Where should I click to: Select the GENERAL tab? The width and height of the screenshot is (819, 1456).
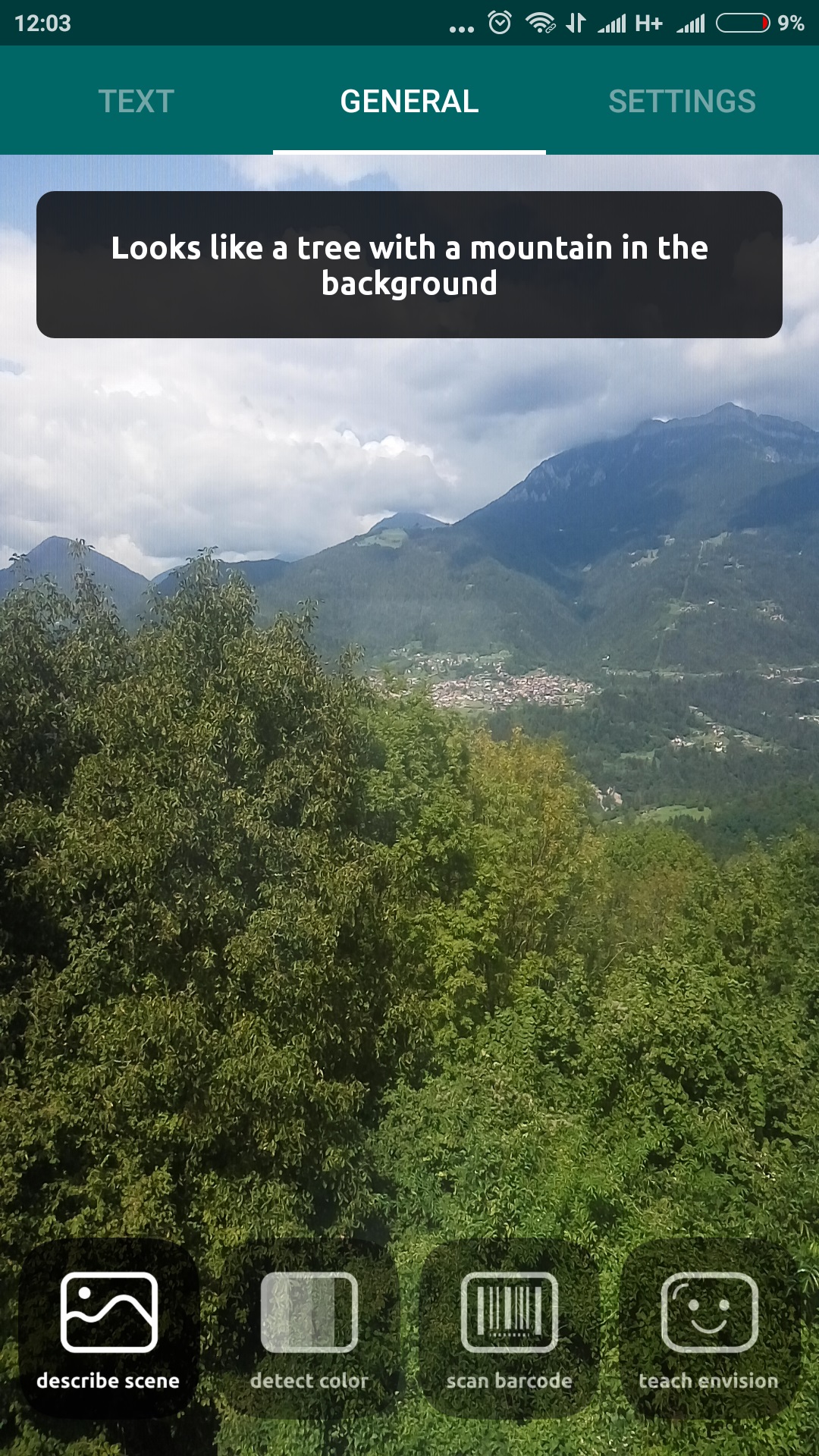[x=409, y=101]
